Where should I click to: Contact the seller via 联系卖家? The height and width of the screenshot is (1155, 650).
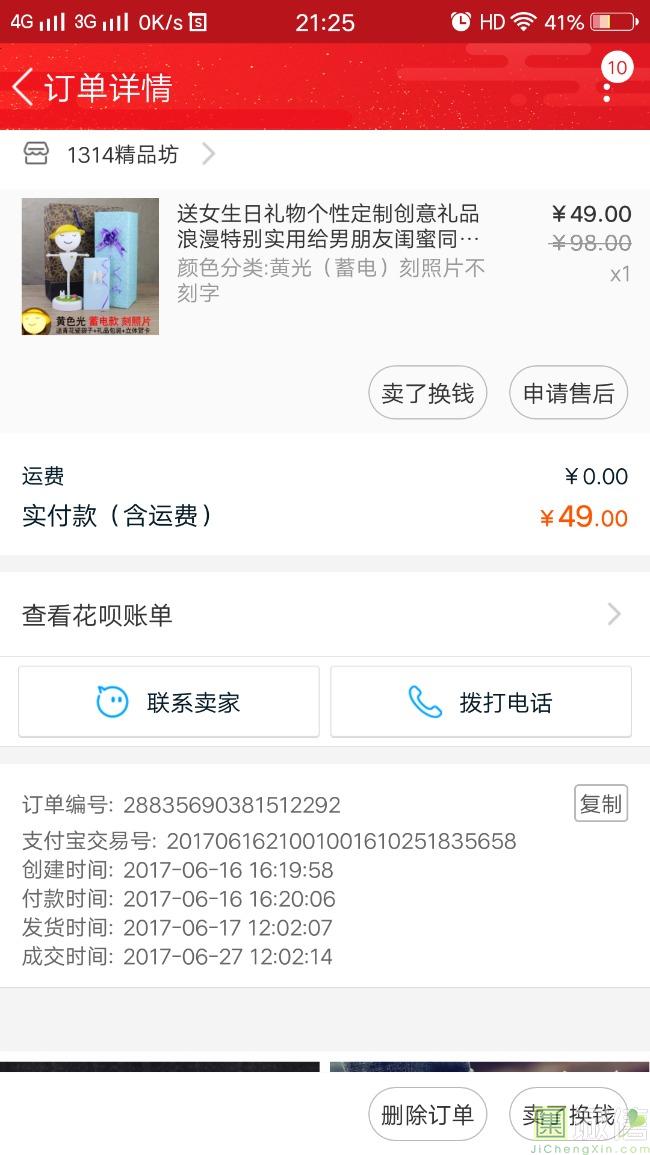click(x=169, y=702)
